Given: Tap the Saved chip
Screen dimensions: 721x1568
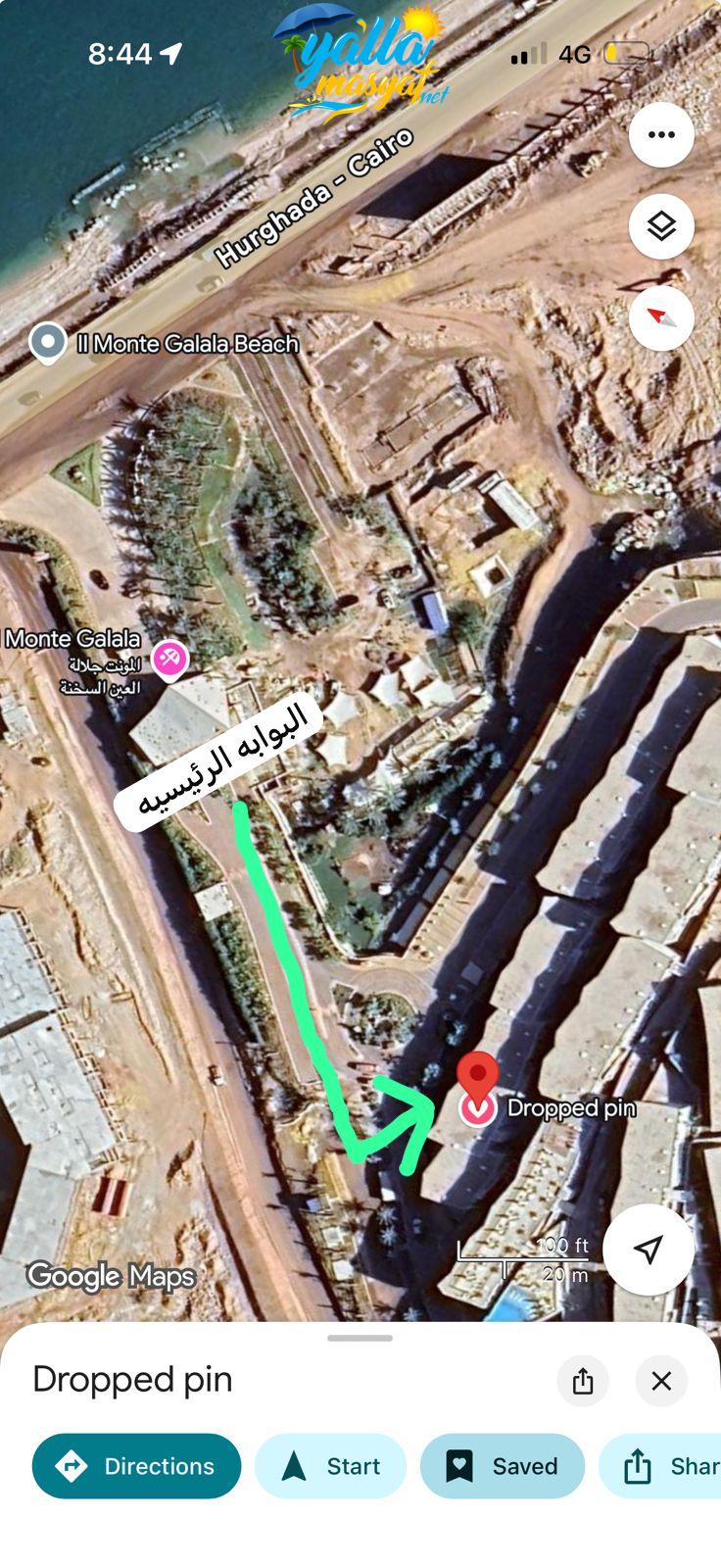Looking at the screenshot, I should pos(502,1466).
